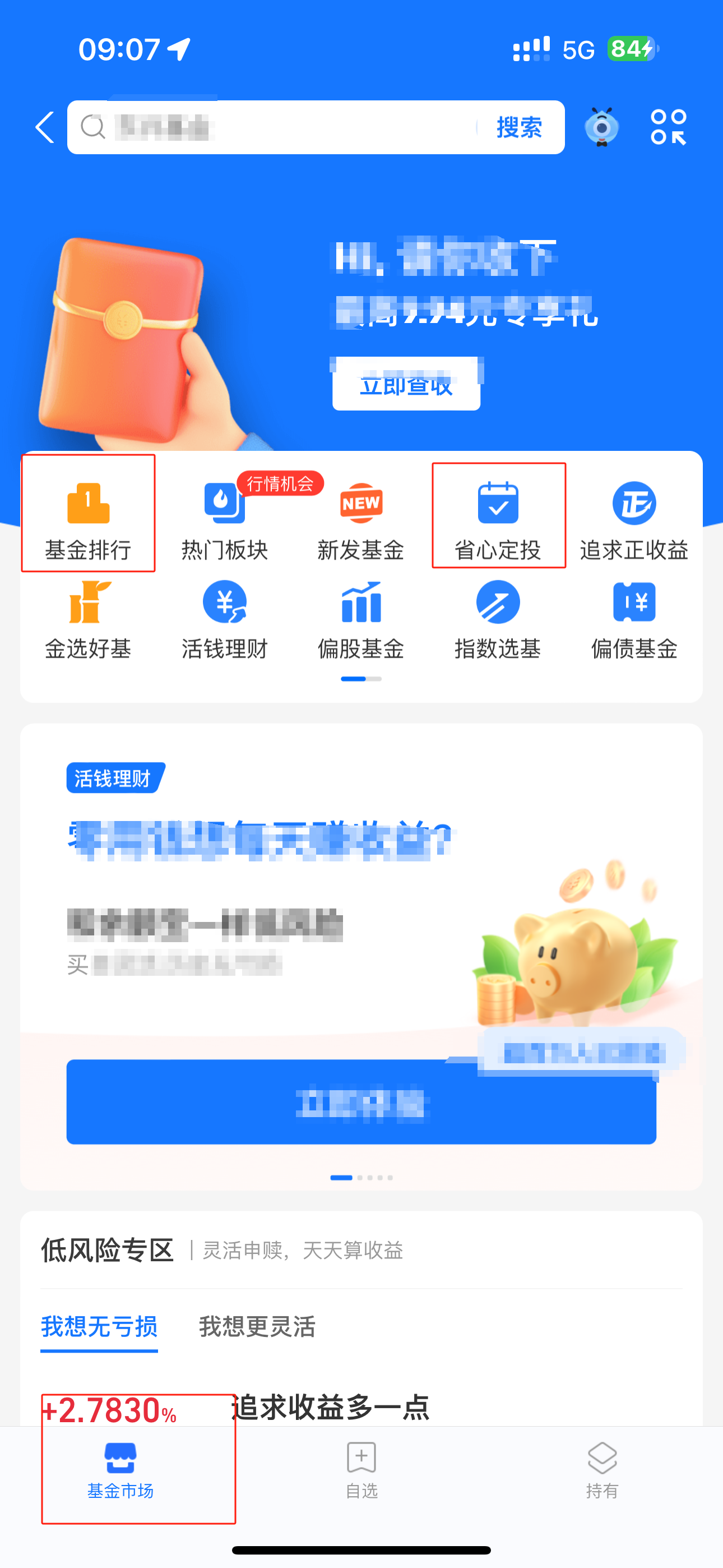
Task: Go back using the top-left arrow
Action: pyautogui.click(x=45, y=127)
